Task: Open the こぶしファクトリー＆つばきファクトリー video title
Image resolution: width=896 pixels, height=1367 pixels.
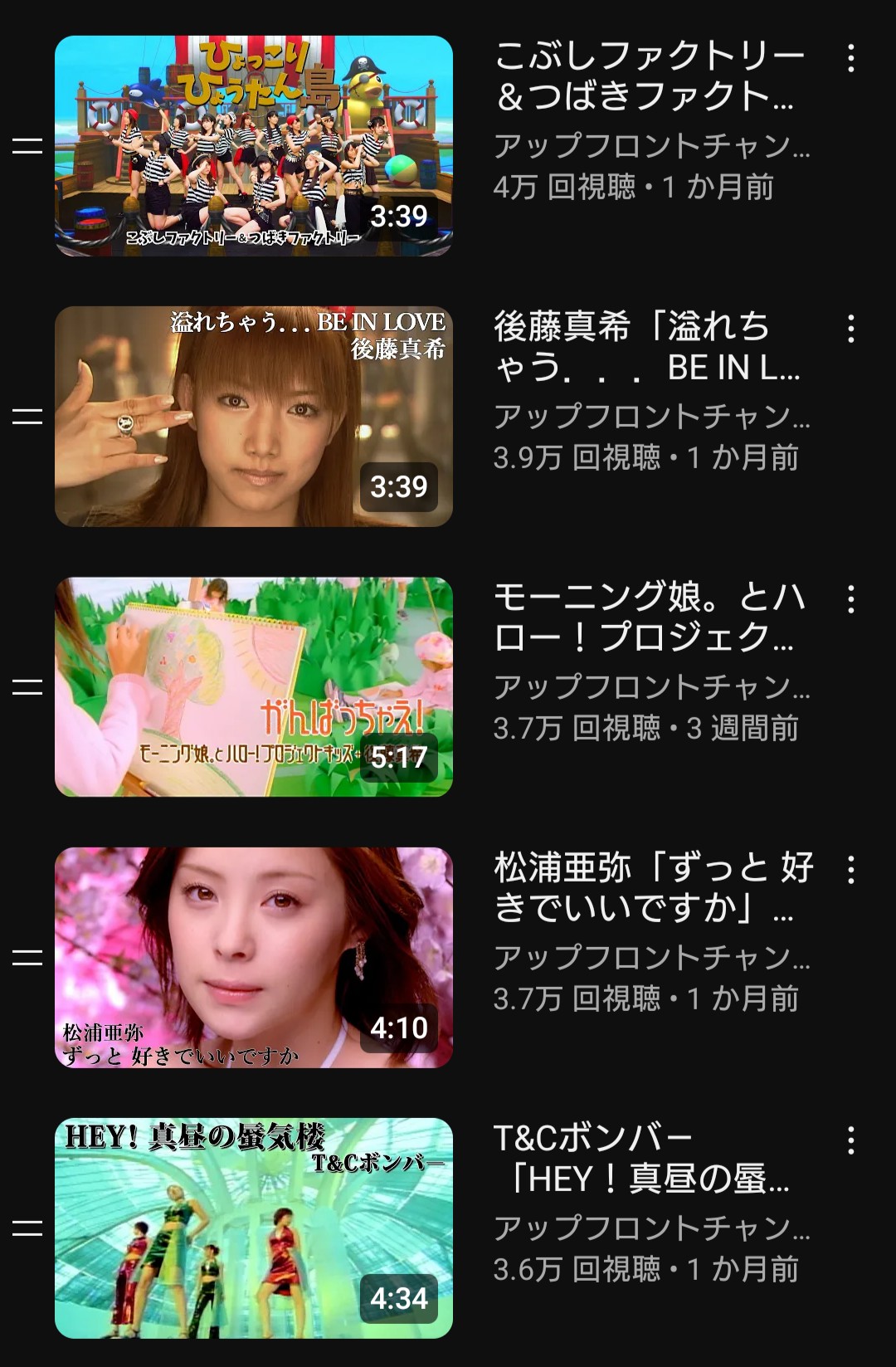Action: tap(649, 76)
